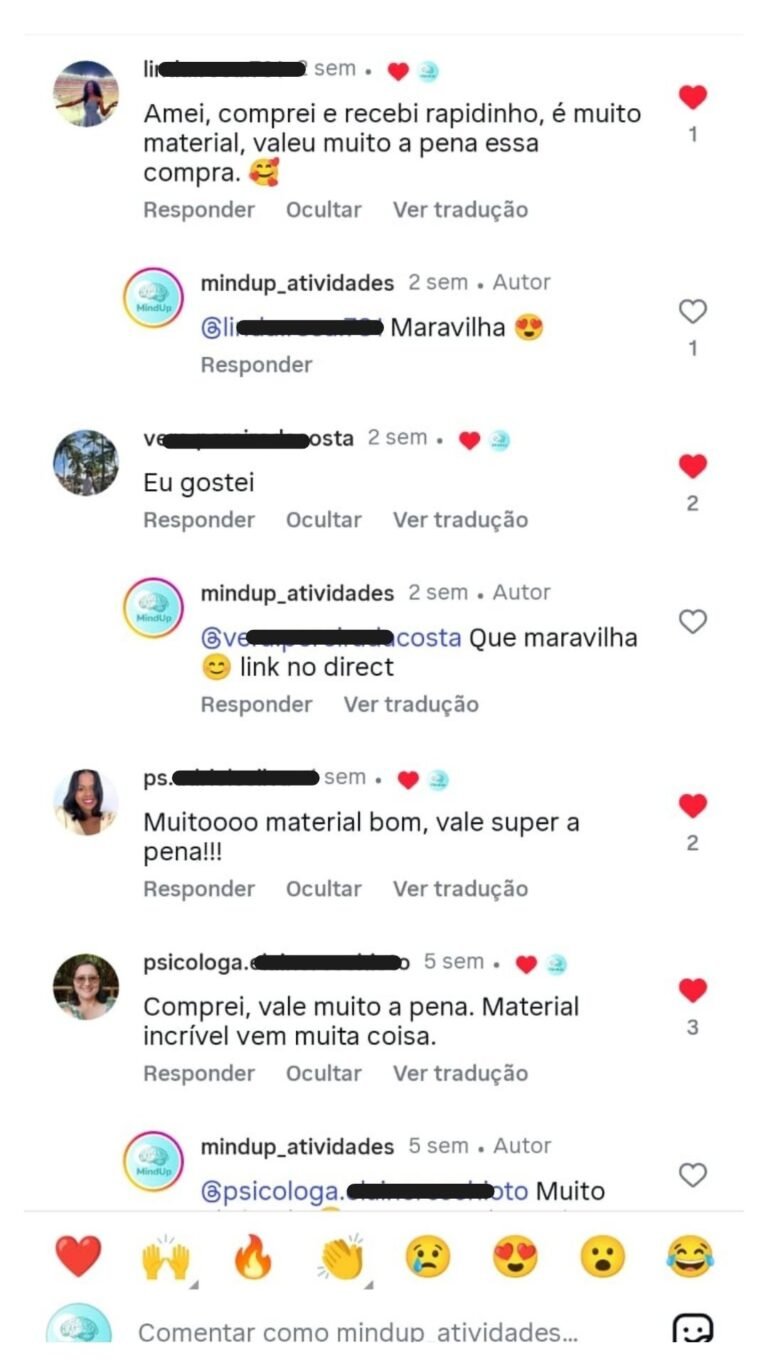Screen dimensions: 768x1365
Task: Insert the raised hands emoji
Action: 166,1257
